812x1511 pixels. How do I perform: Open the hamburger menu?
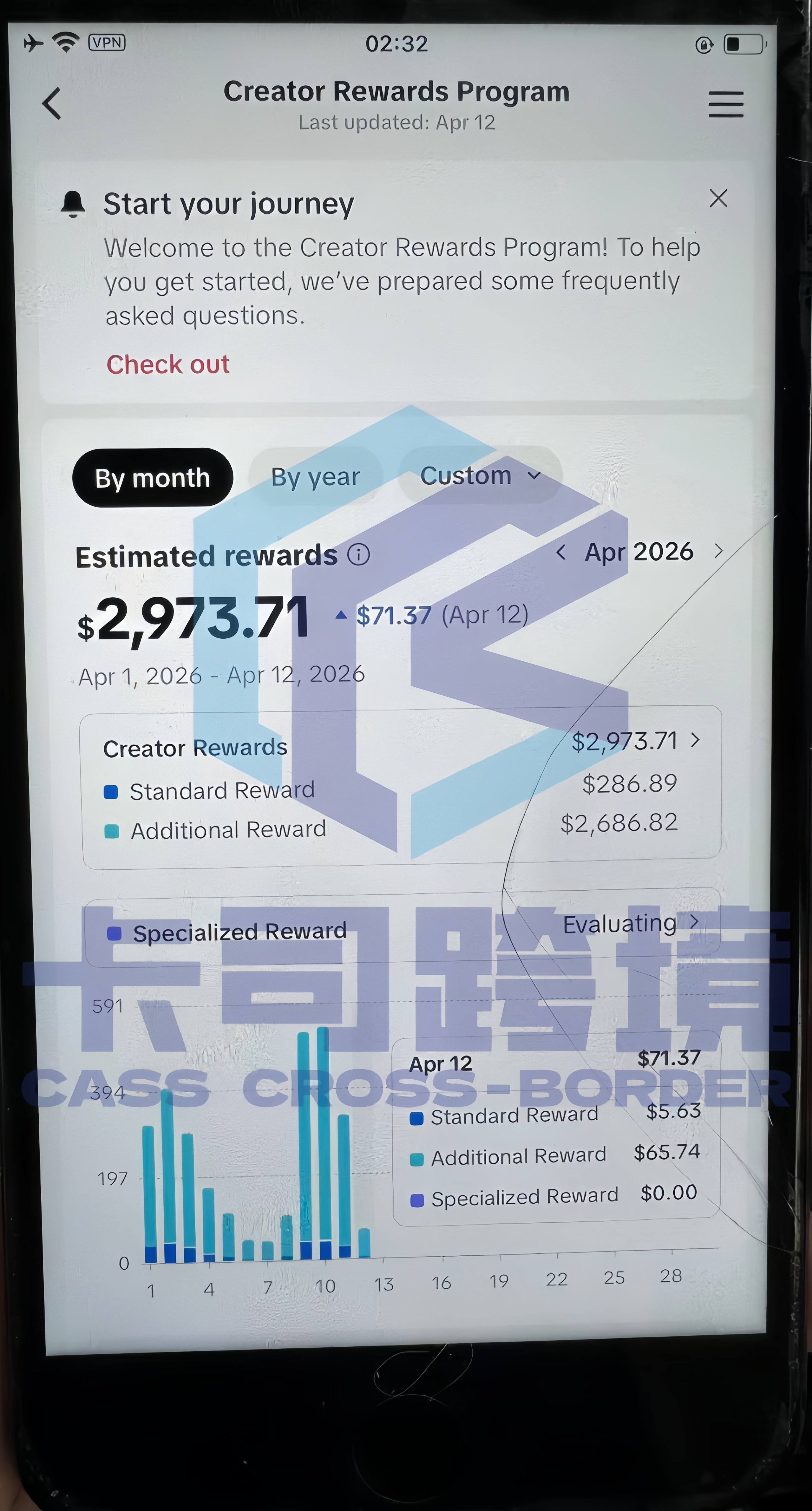coord(725,104)
